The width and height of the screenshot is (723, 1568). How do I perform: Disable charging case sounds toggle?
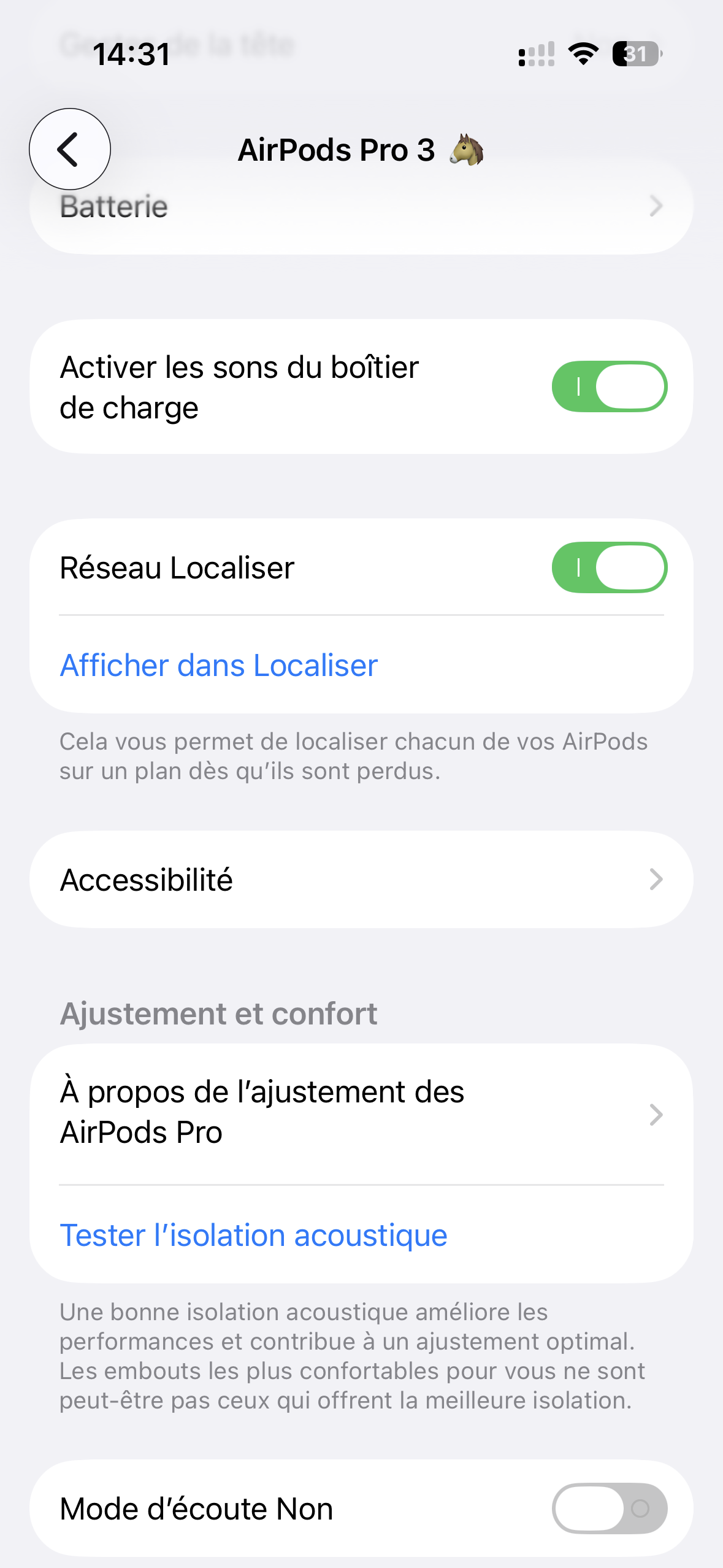[x=609, y=386]
